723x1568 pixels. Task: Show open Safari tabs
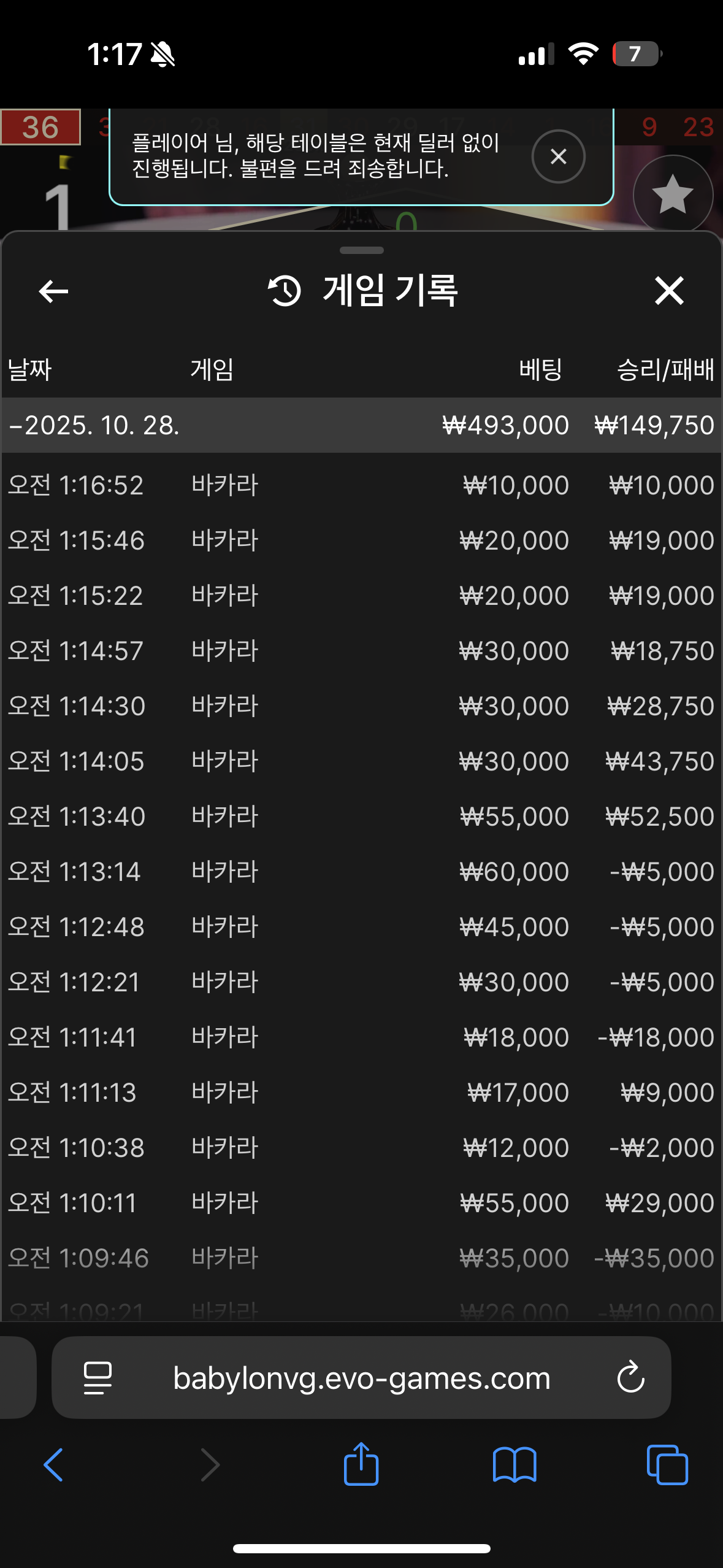(x=667, y=1464)
